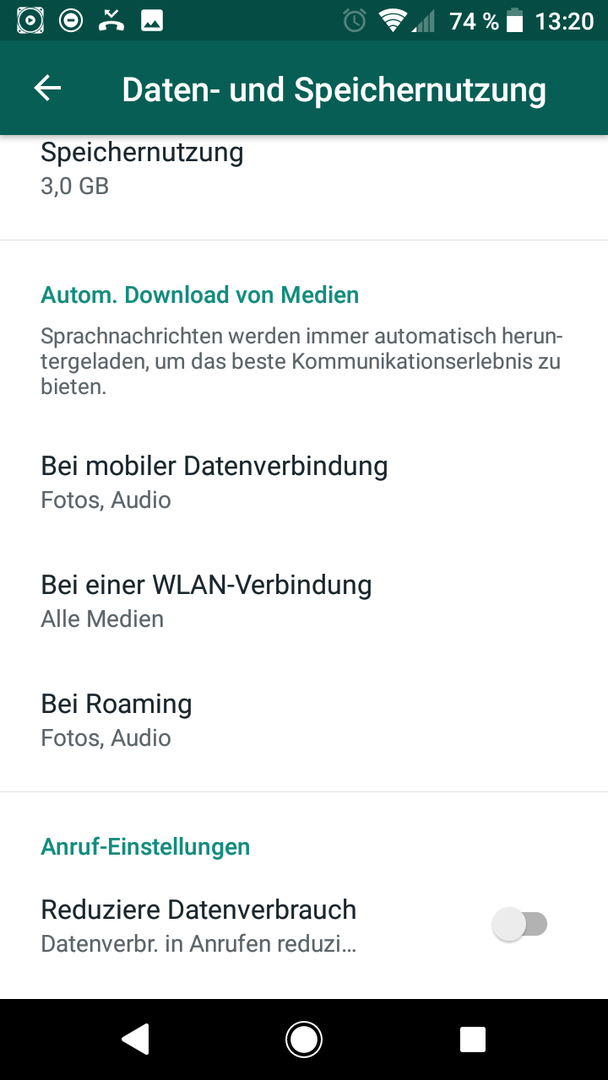Viewport: 608px width, 1080px height.
Task: Enable the Reduziere Datenverbrauch switch
Action: click(520, 924)
